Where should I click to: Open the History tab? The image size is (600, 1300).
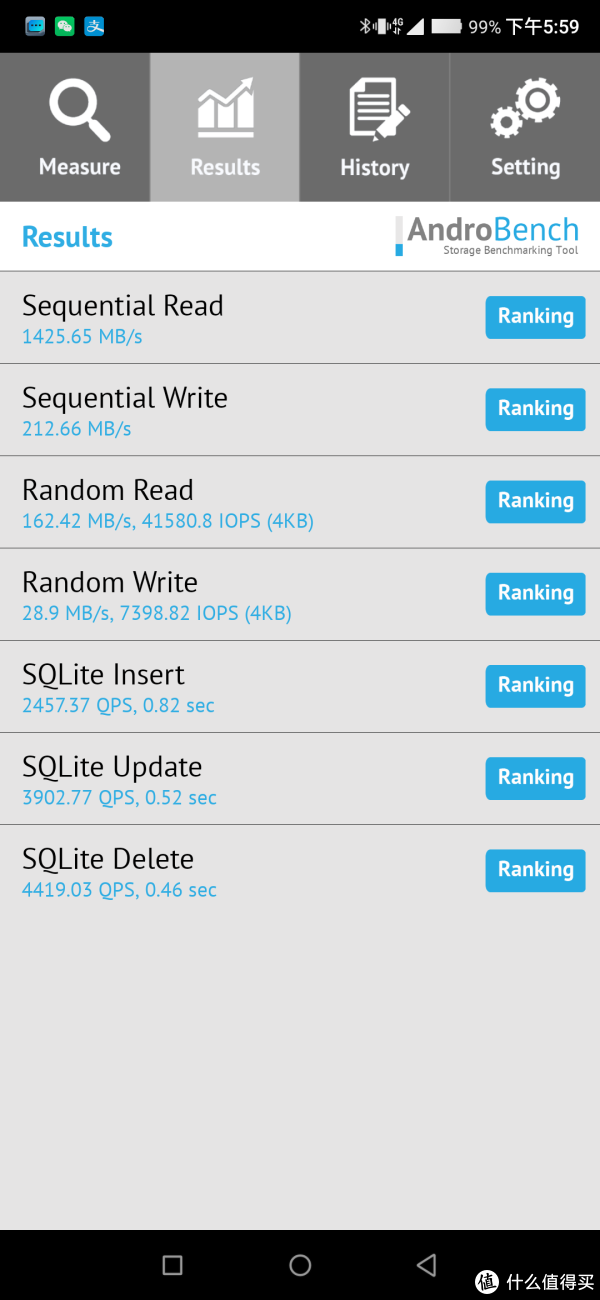[x=375, y=127]
